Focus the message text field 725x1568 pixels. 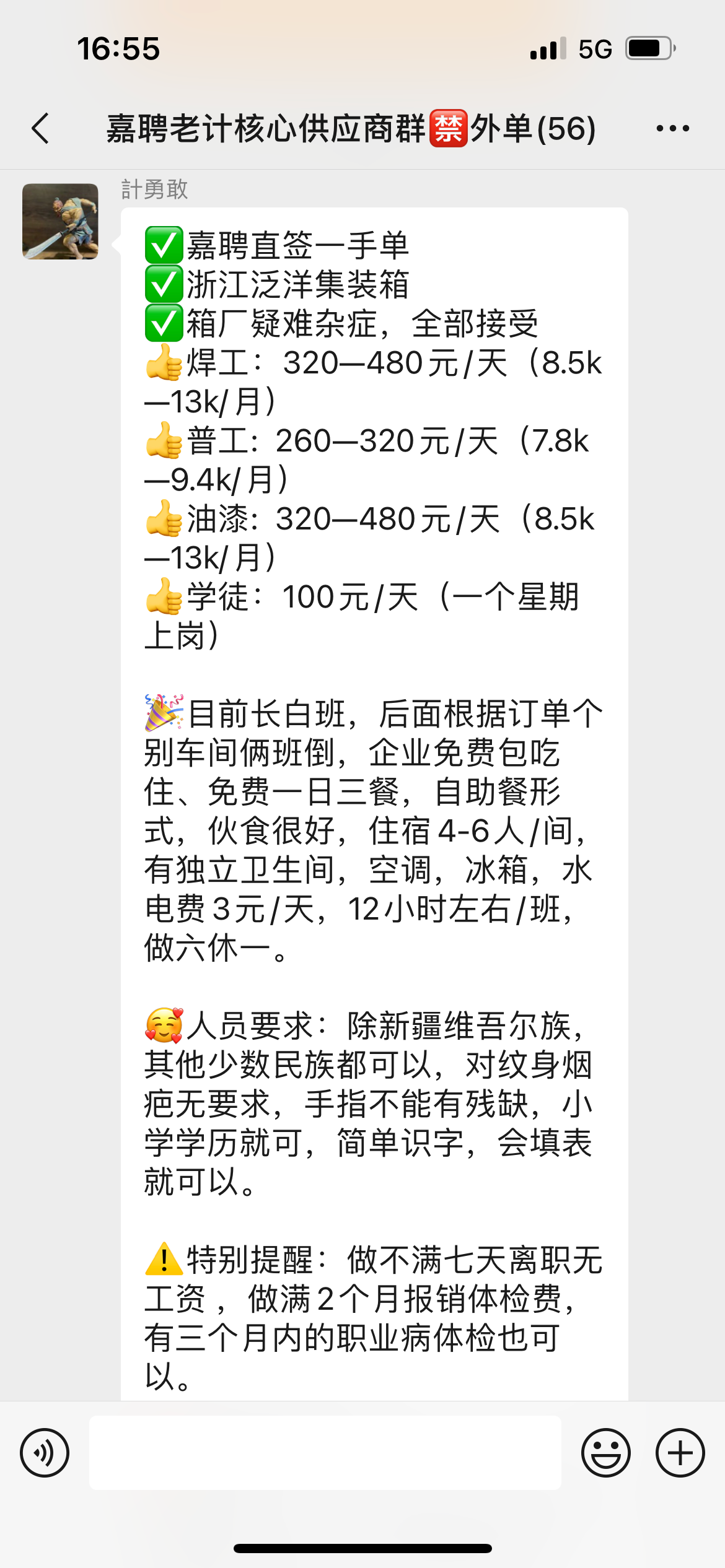[325, 1453]
